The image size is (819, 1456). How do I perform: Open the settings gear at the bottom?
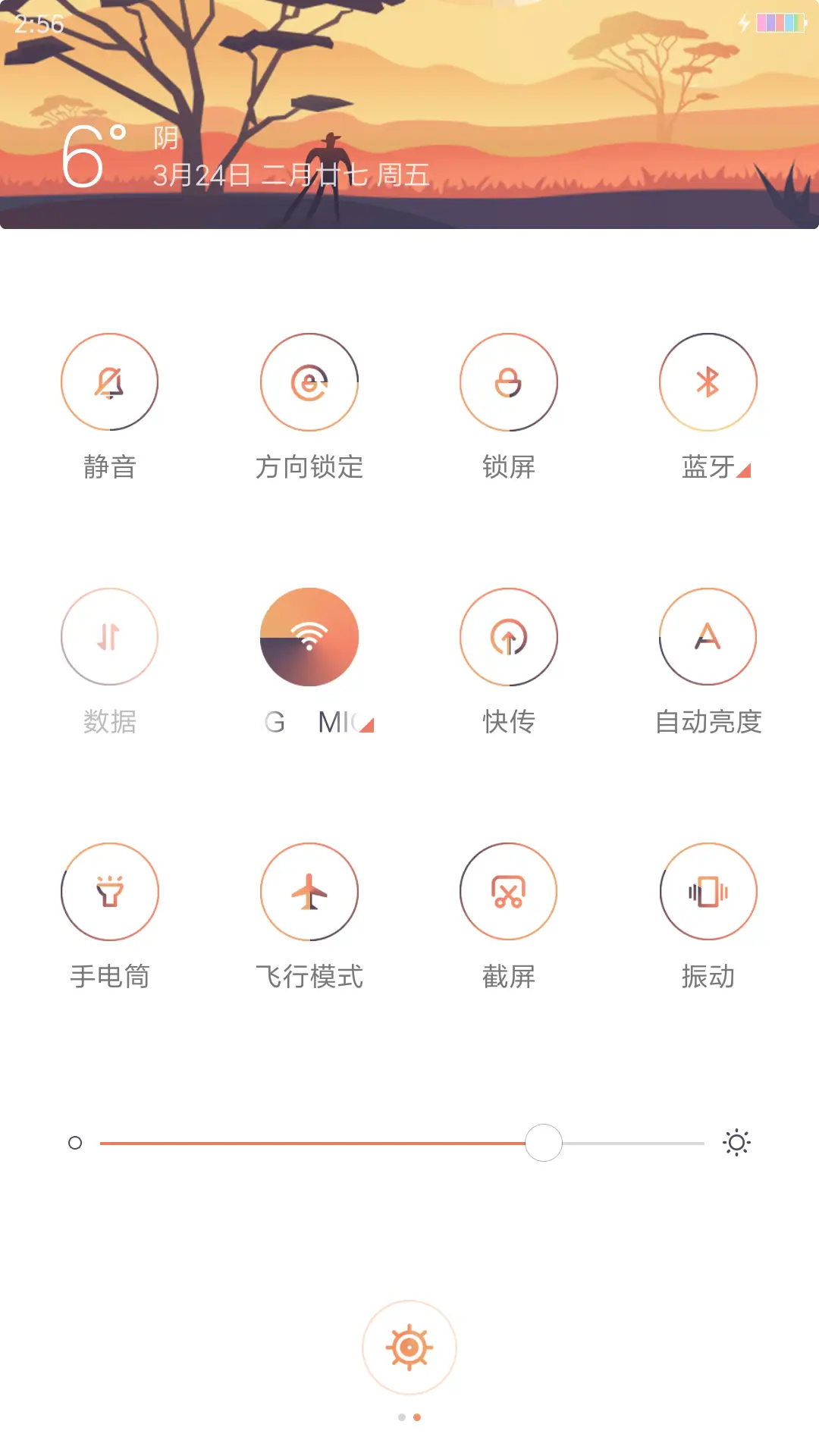coord(409,1345)
